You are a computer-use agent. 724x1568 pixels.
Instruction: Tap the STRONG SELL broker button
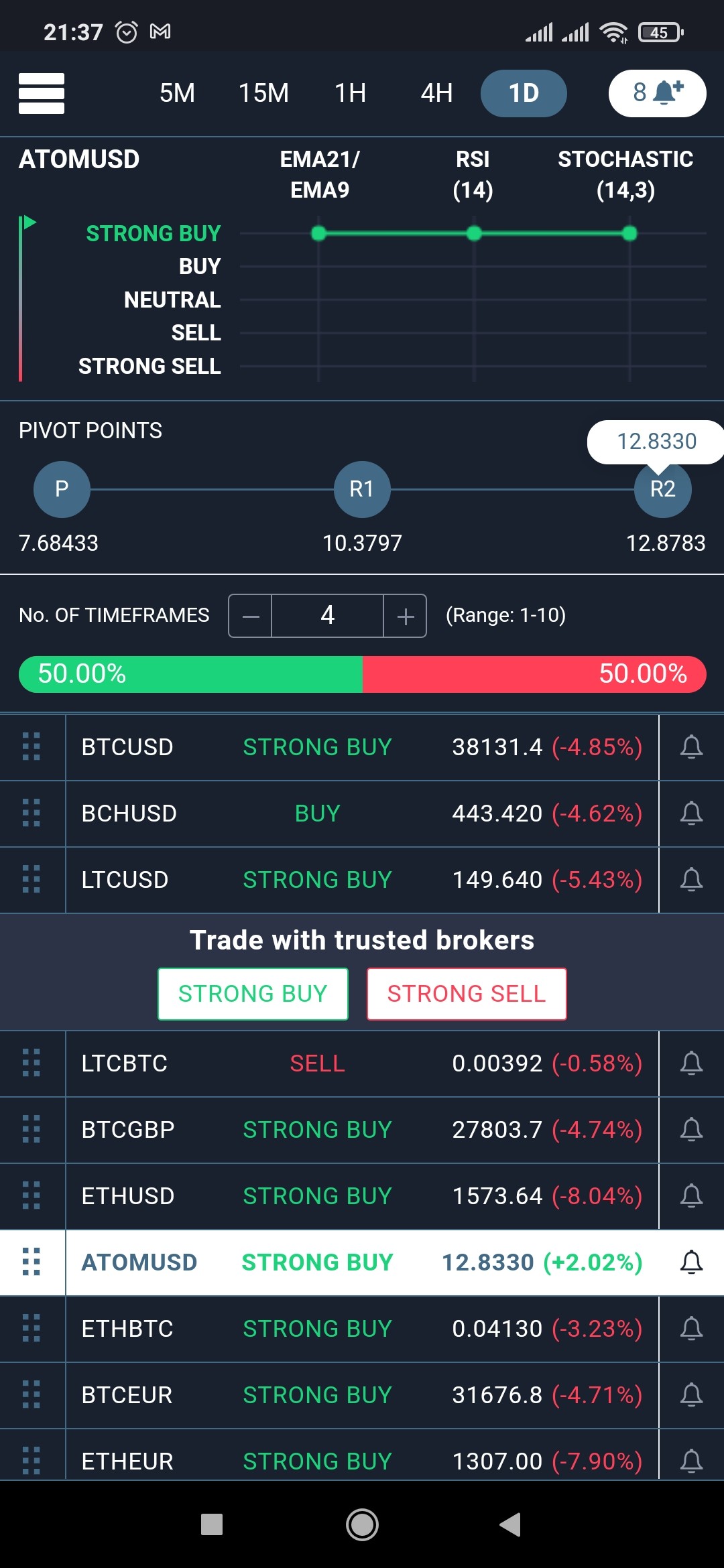pos(467,994)
